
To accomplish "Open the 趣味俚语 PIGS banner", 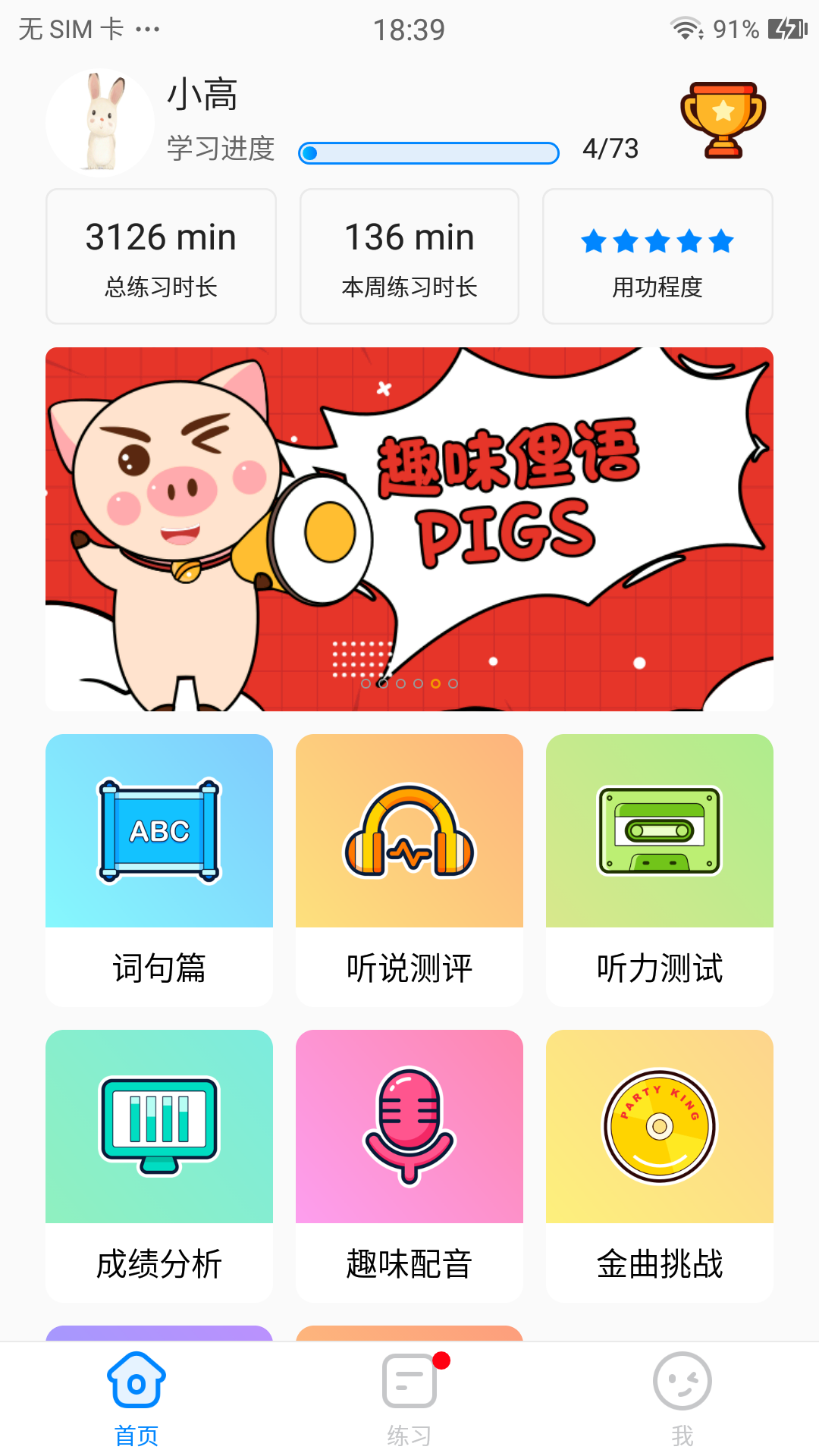I will click(409, 529).
